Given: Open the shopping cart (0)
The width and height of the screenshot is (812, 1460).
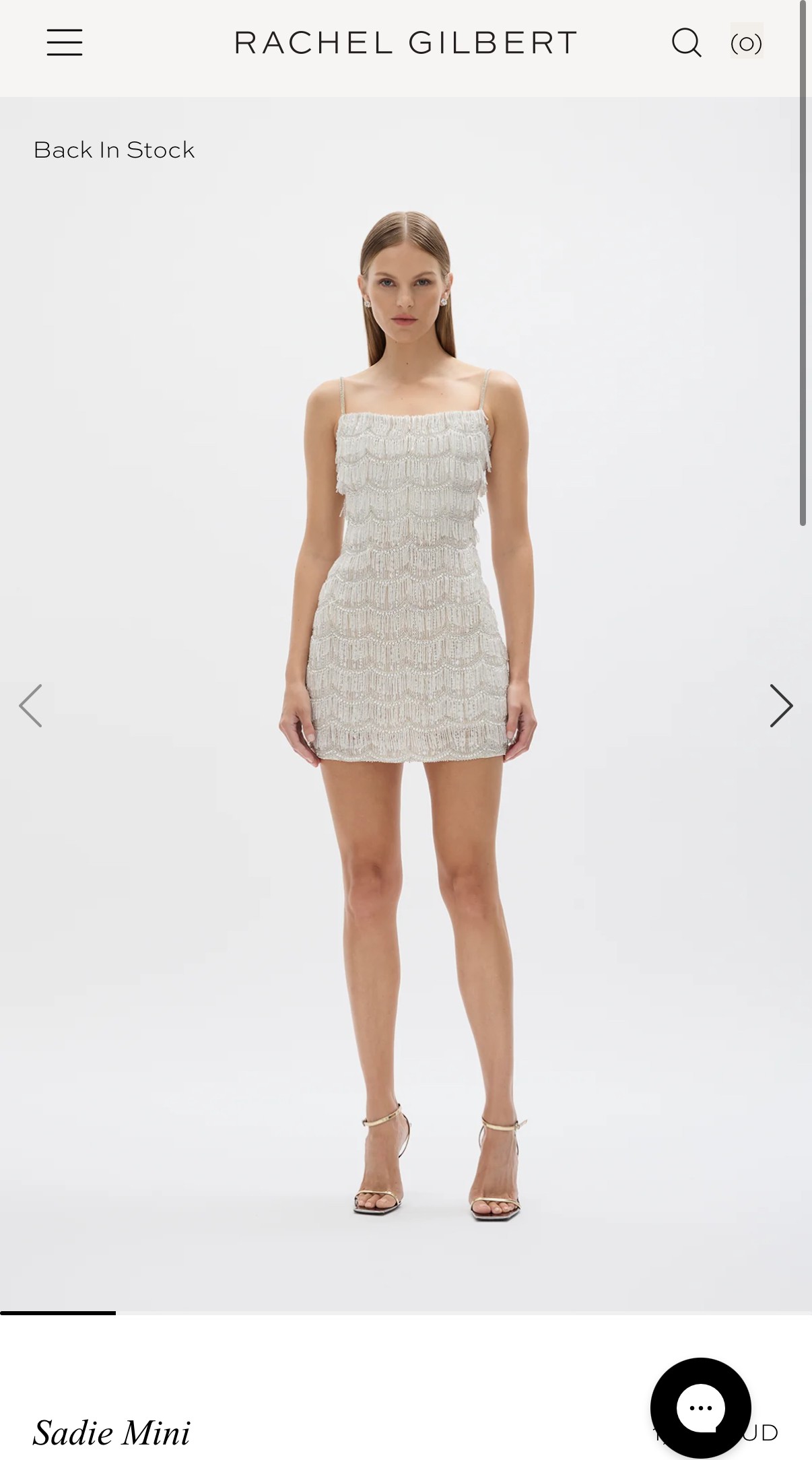Looking at the screenshot, I should pyautogui.click(x=747, y=44).
